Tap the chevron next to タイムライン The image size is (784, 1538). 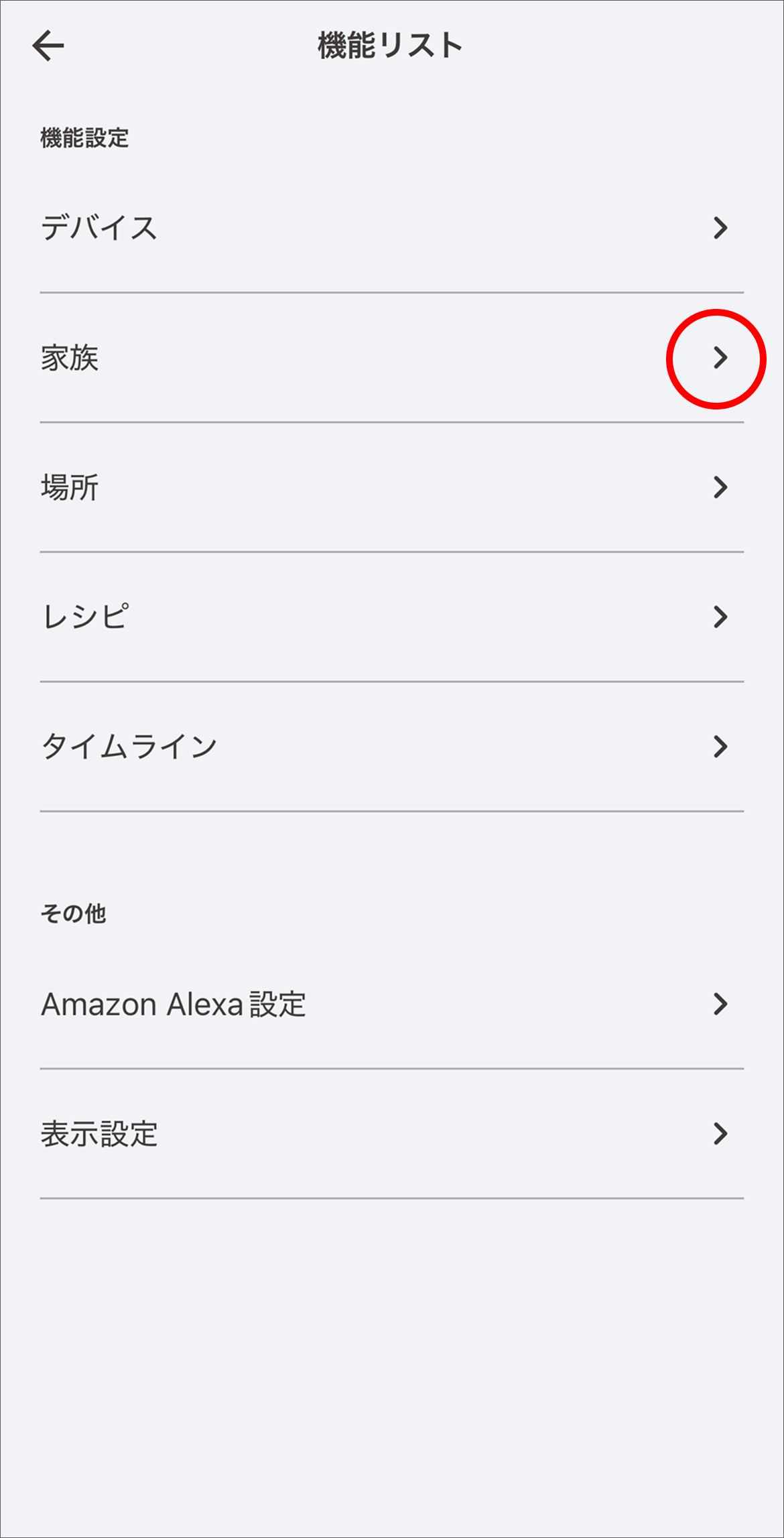[x=722, y=745]
